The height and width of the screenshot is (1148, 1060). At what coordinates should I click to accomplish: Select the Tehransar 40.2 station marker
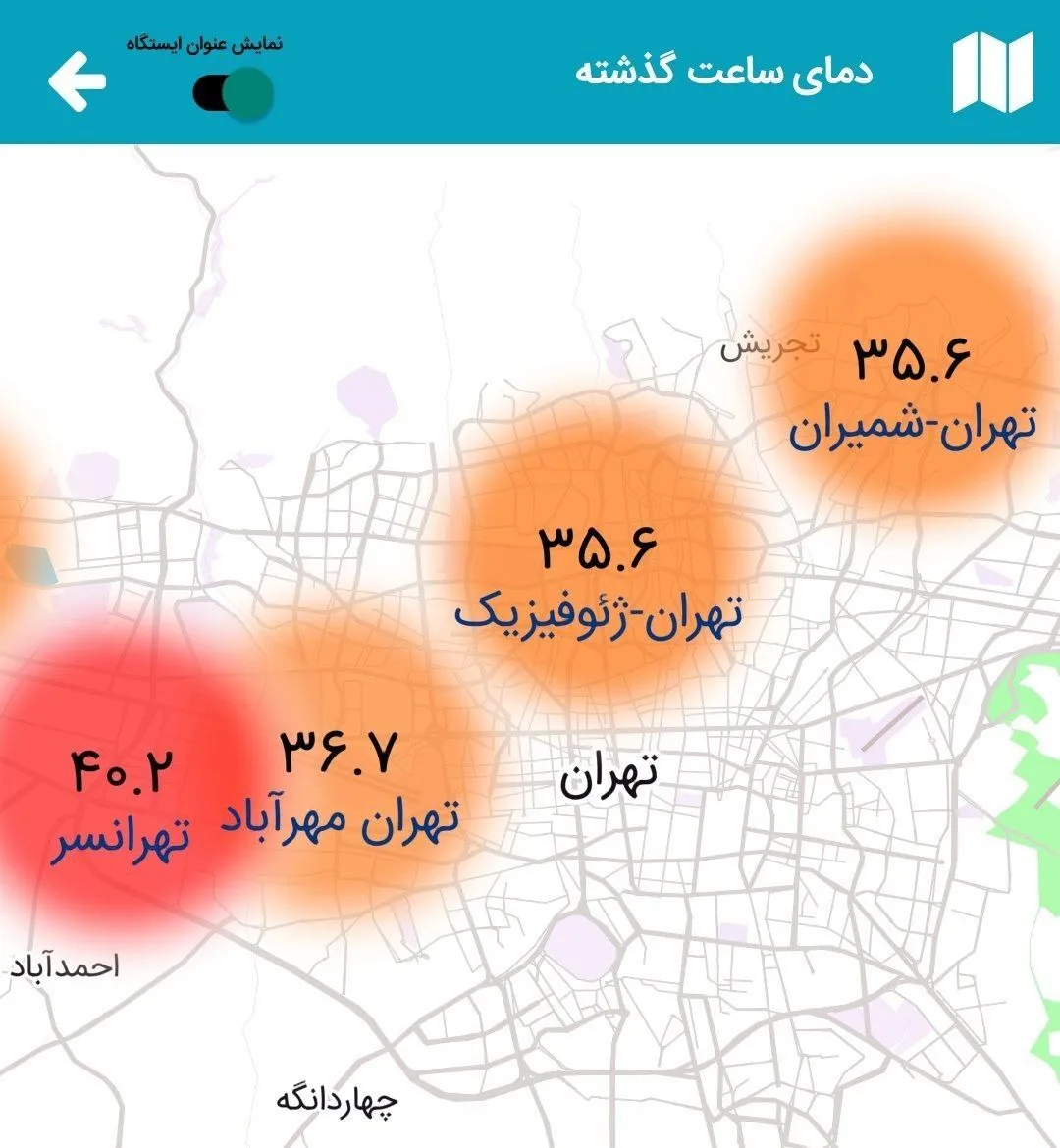[x=122, y=807]
